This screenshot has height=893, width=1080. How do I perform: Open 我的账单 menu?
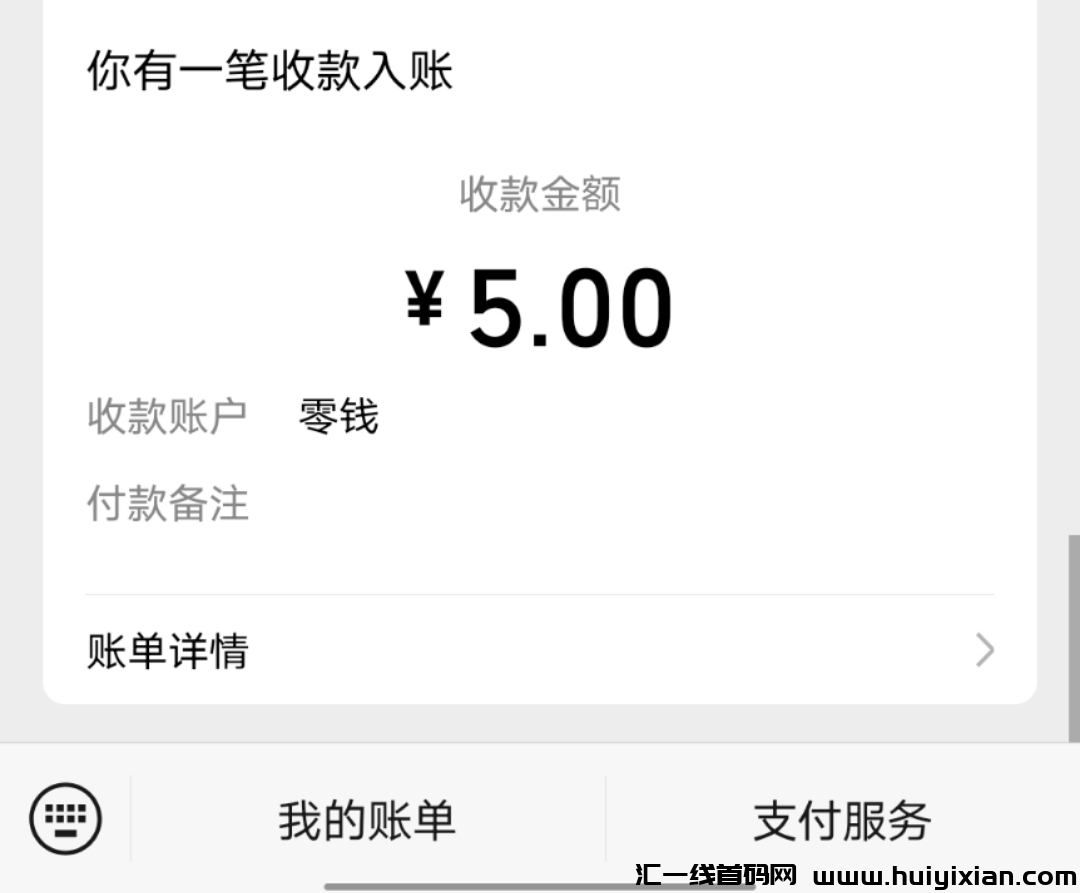367,820
